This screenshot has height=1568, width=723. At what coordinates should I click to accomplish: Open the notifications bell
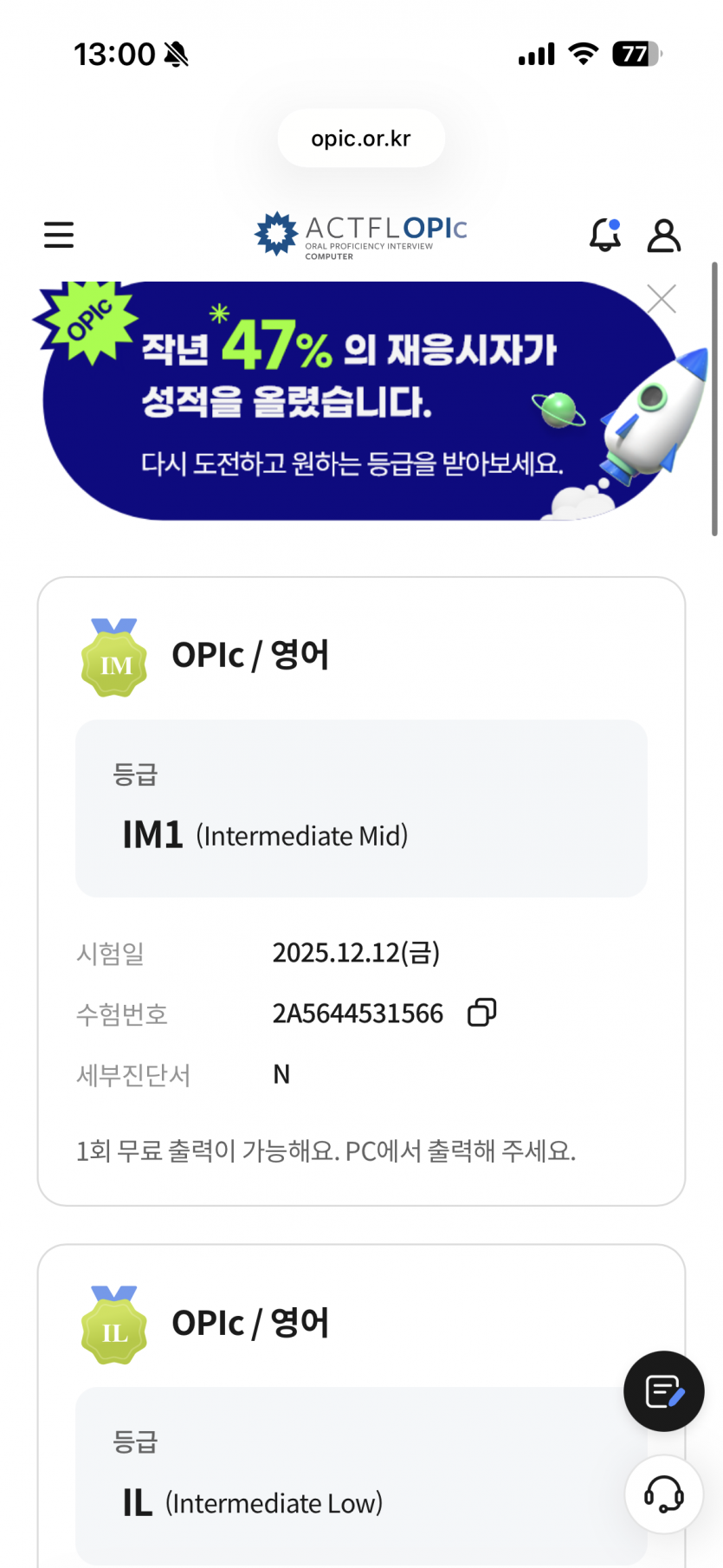pyautogui.click(x=605, y=235)
